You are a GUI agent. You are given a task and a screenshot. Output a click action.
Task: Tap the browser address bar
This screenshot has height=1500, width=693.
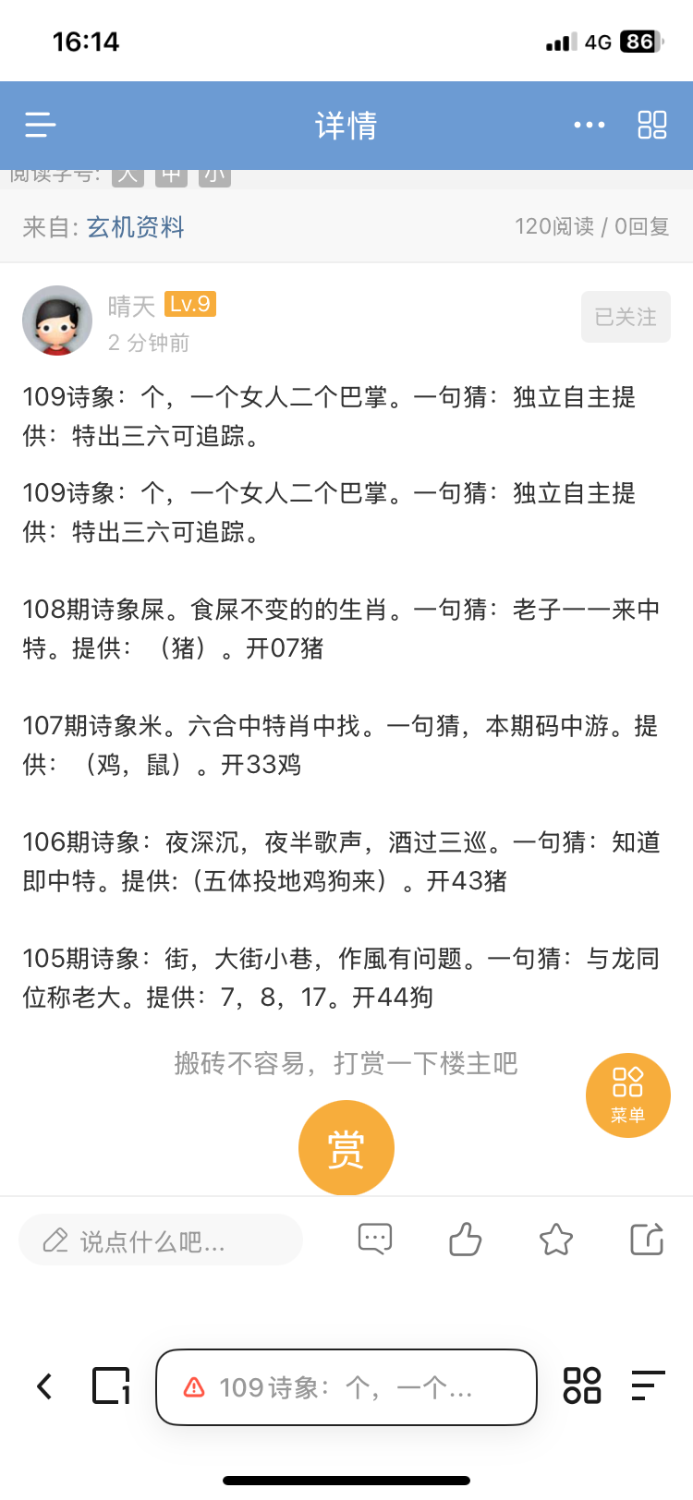click(x=346, y=1387)
